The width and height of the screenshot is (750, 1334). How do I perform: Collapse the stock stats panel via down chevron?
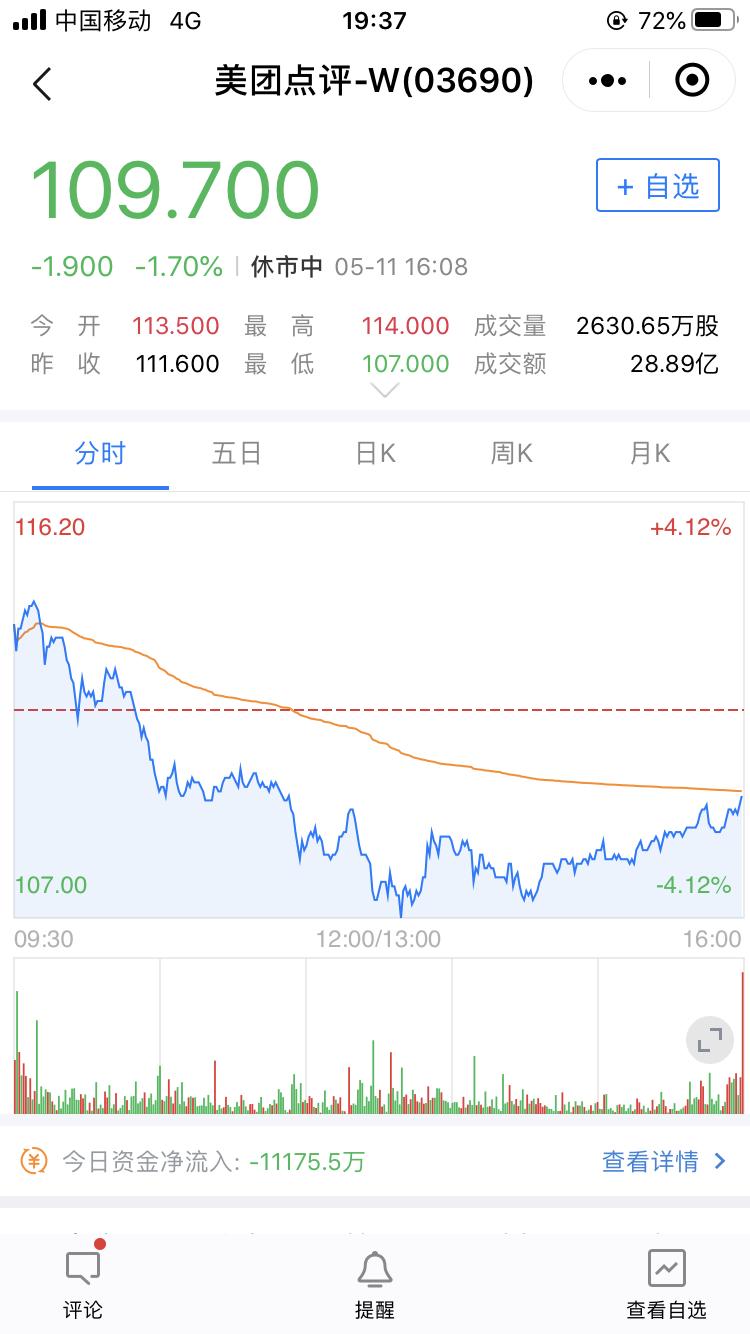pos(385,391)
